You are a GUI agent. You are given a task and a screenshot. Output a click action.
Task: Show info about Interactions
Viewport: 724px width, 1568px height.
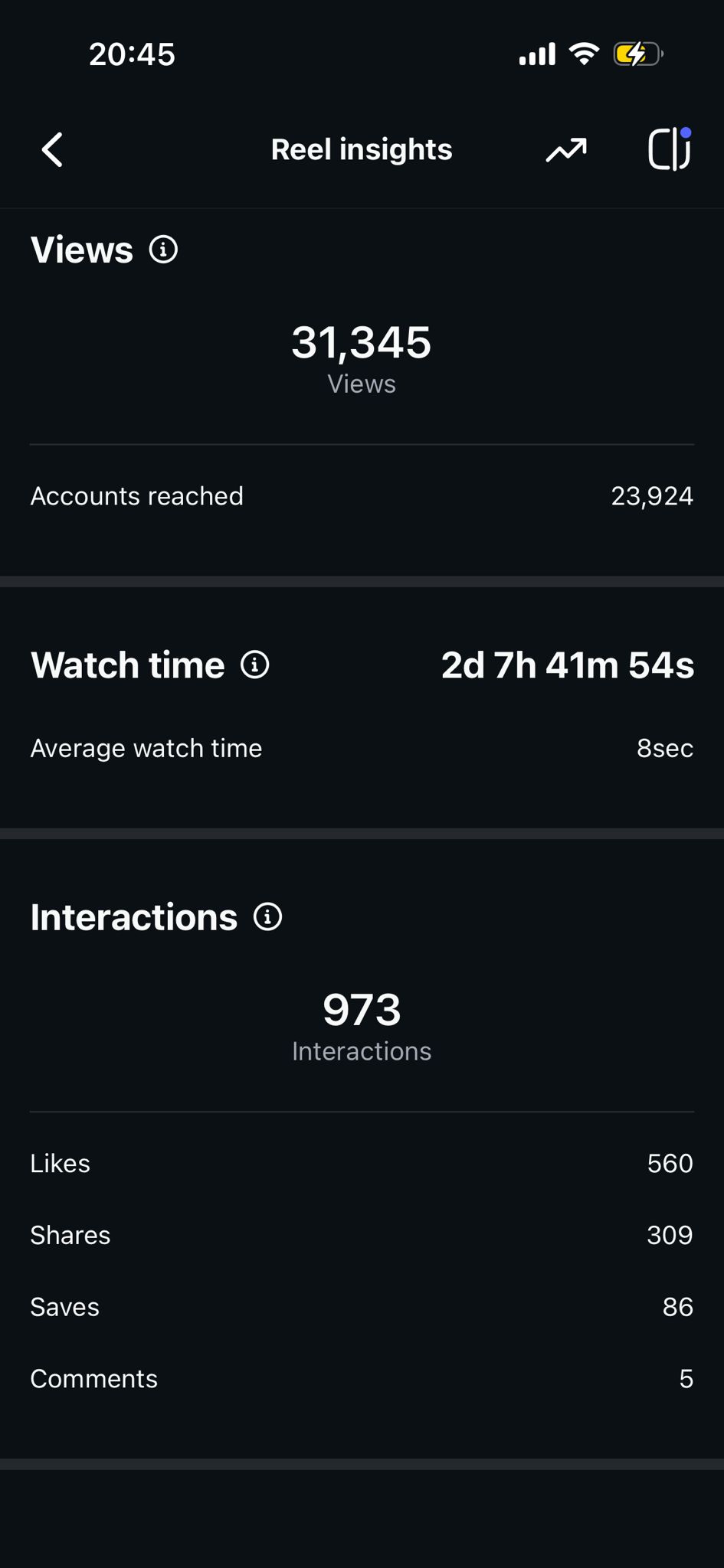[268, 916]
